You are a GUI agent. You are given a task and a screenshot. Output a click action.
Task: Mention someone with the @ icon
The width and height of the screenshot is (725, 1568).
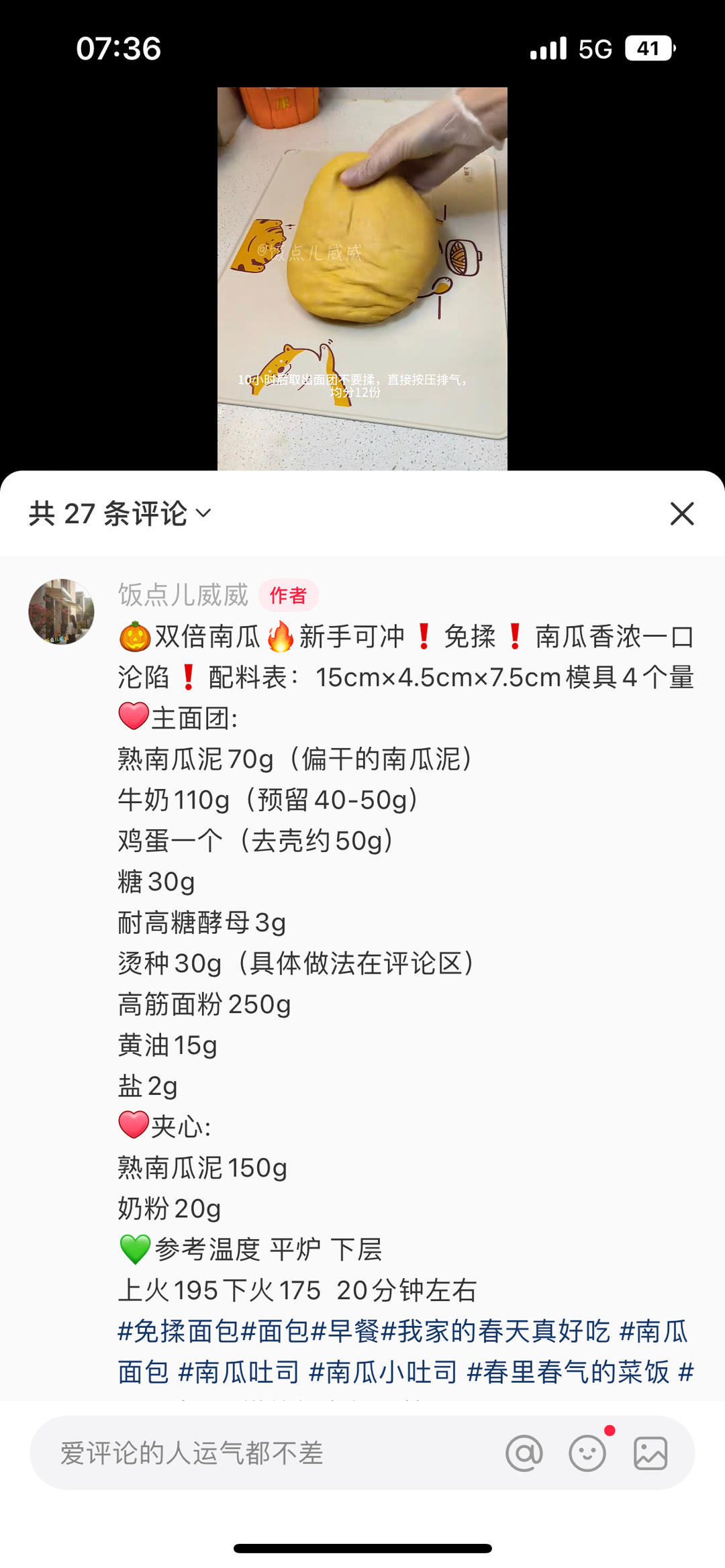point(524,1453)
